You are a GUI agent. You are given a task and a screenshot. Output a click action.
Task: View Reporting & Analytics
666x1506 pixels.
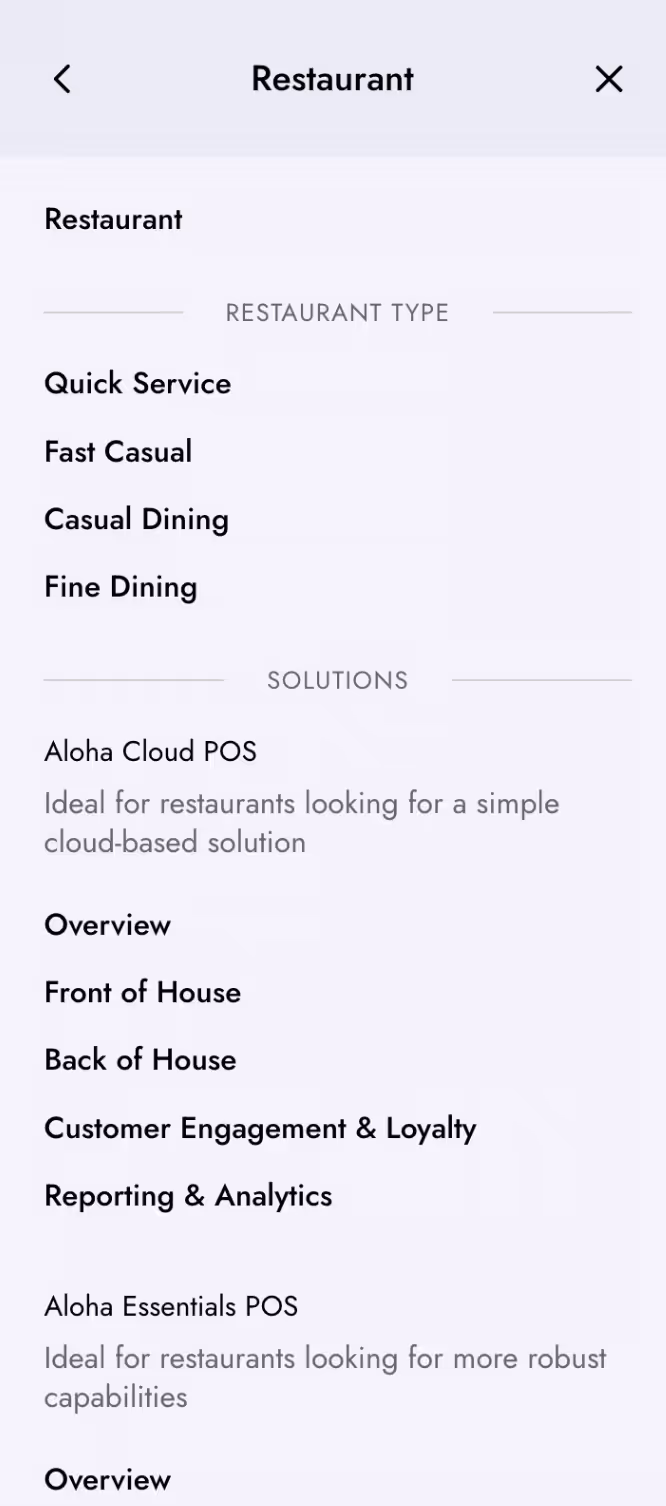click(x=188, y=1196)
